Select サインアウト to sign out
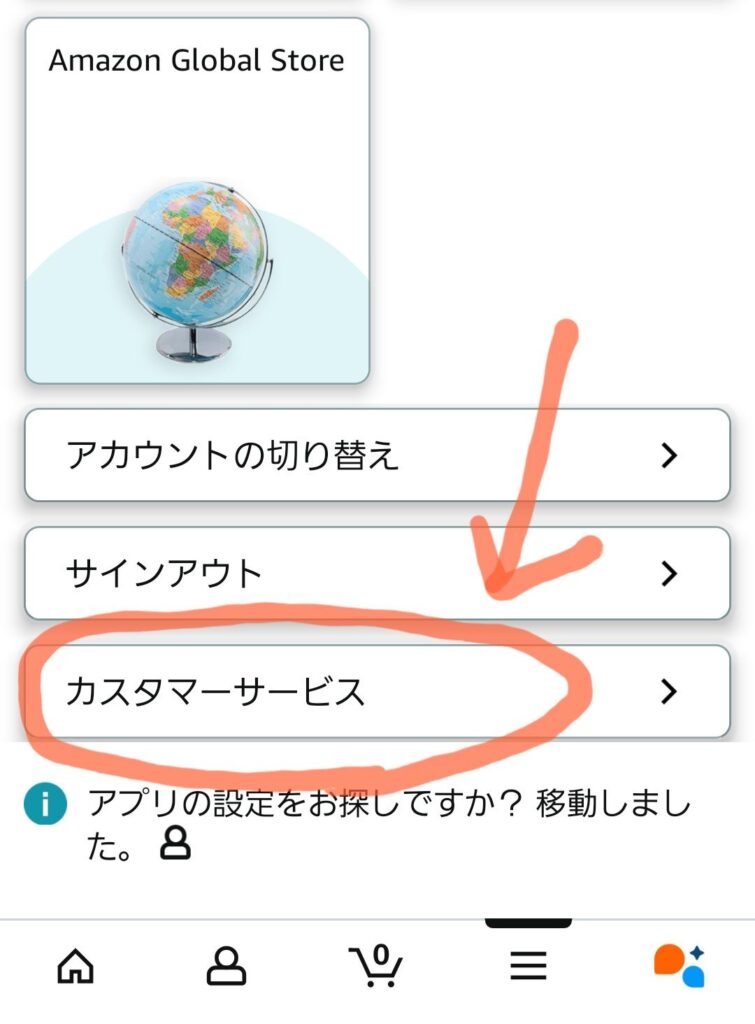Viewport: 755px width, 1024px height. click(x=377, y=573)
